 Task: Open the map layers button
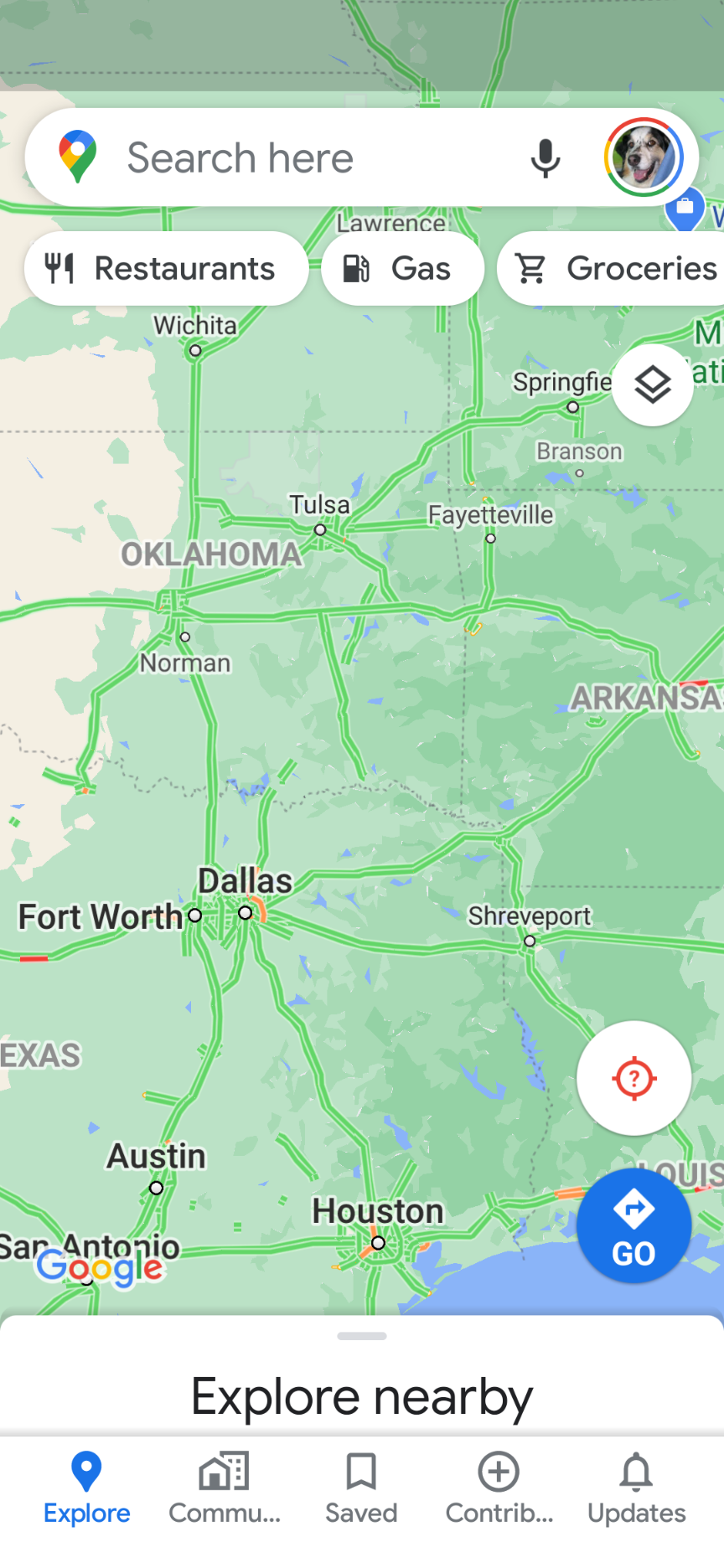coord(652,385)
